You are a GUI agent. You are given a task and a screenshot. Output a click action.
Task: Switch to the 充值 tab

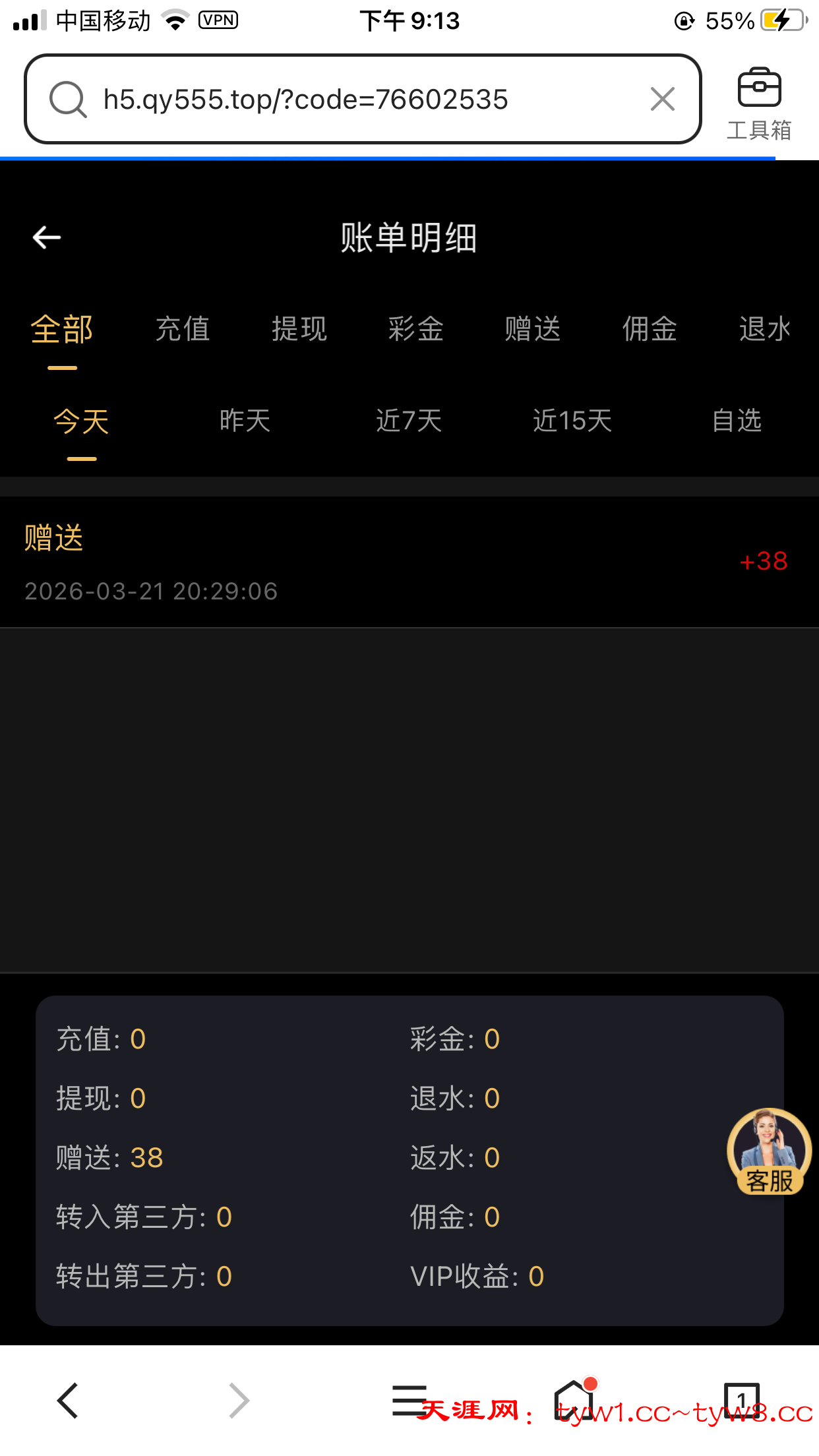pyautogui.click(x=183, y=329)
